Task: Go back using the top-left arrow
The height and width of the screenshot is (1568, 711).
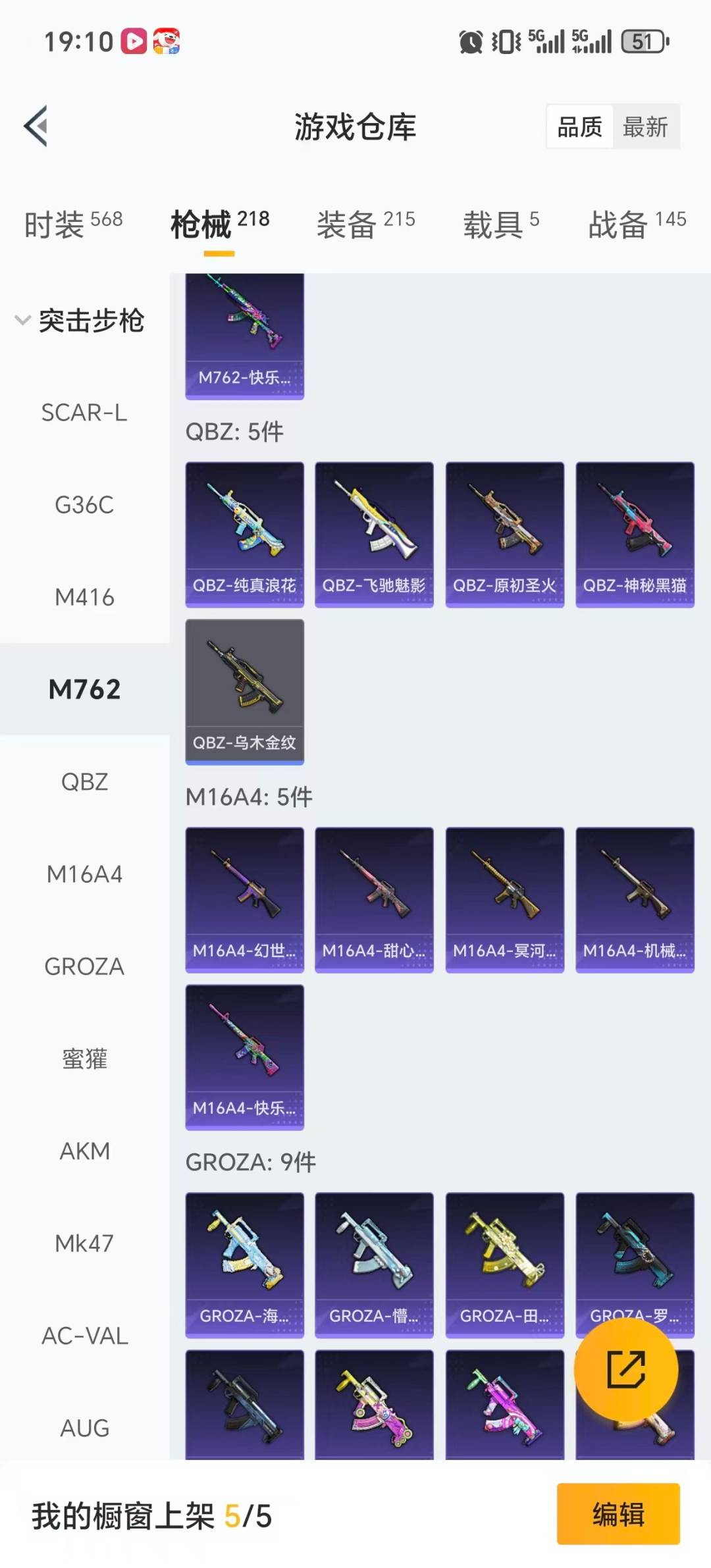Action: 37,126
